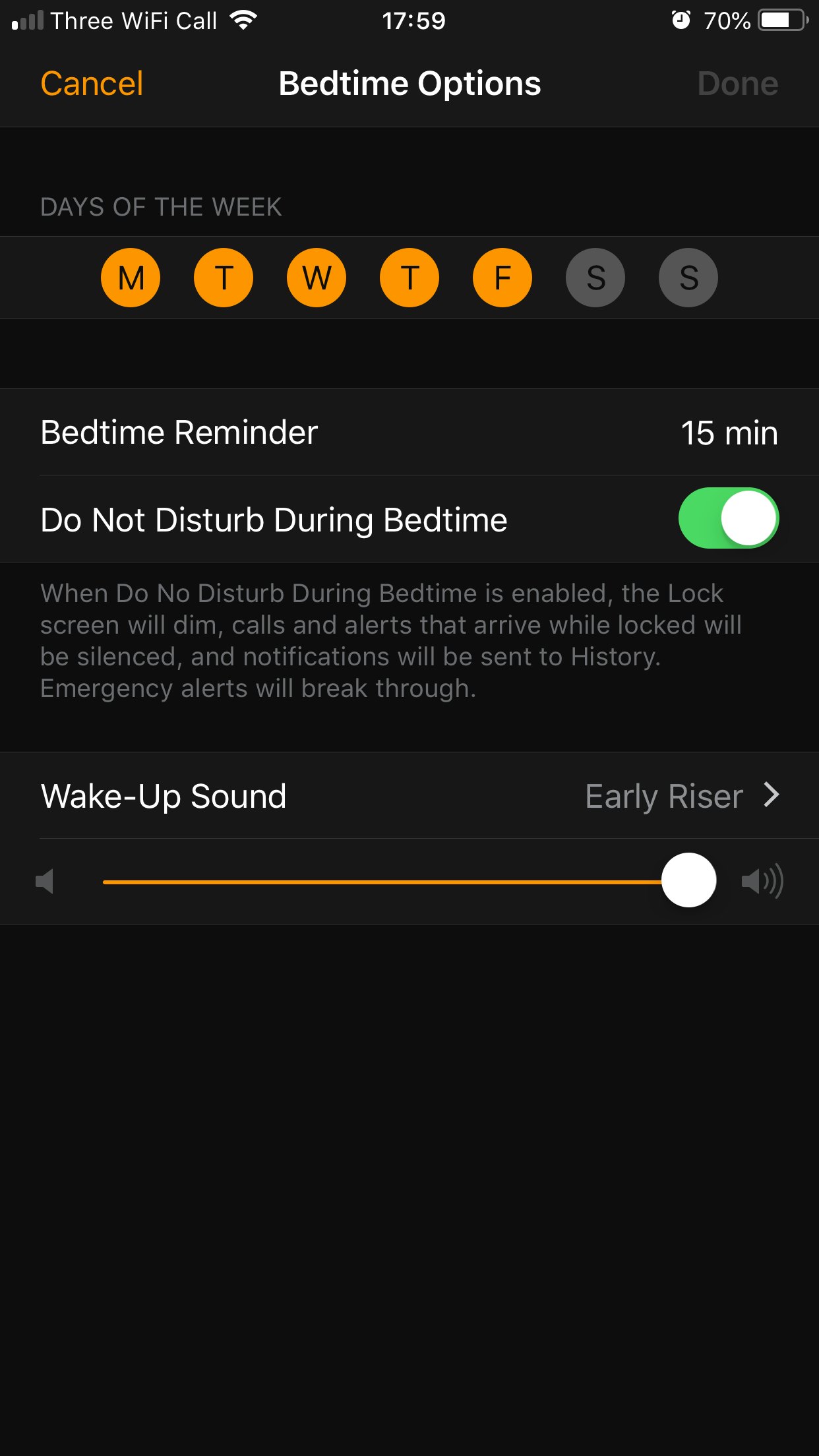The height and width of the screenshot is (1456, 819).
Task: Tap the time display in status bar
Action: 413,20
